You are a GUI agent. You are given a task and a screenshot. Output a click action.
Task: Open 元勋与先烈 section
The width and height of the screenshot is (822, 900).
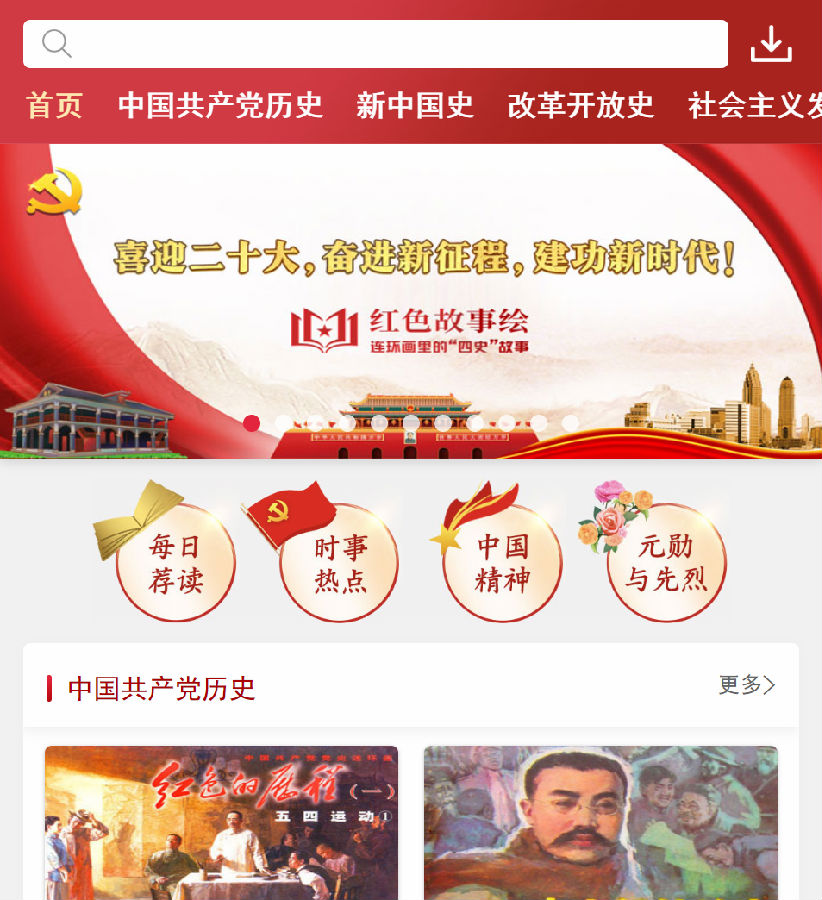click(666, 562)
